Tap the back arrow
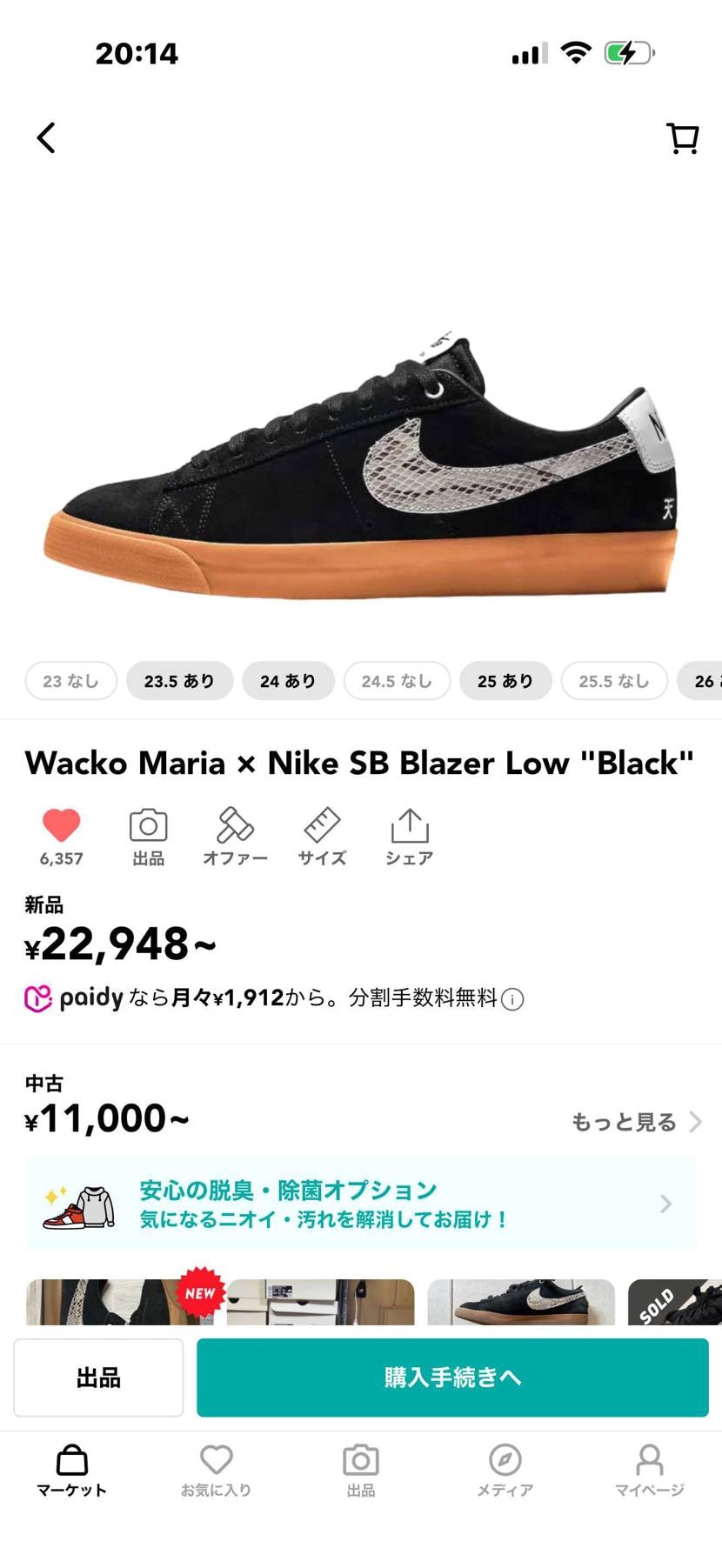Screen dimensions: 722x1568 coord(46,137)
